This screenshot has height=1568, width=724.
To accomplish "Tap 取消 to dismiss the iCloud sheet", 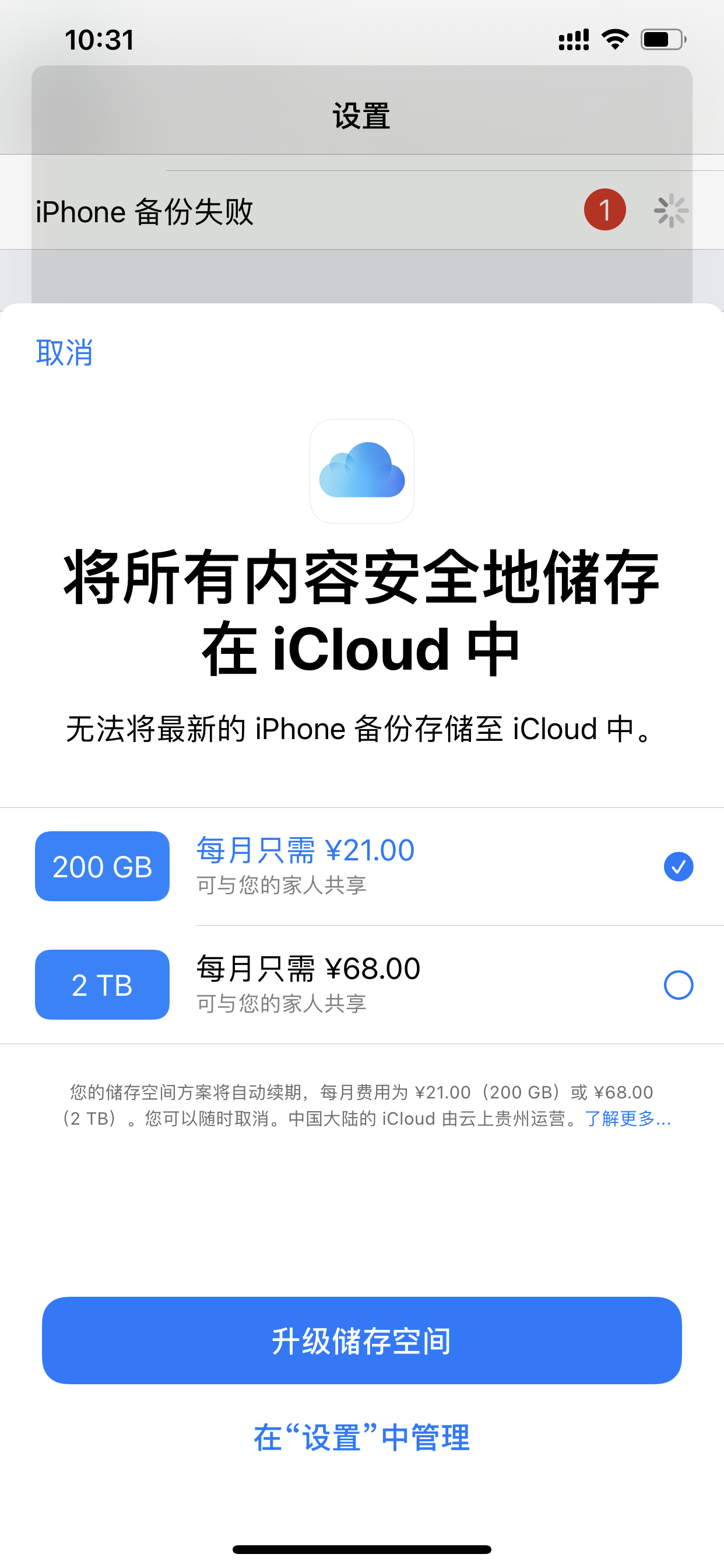I will [x=64, y=353].
